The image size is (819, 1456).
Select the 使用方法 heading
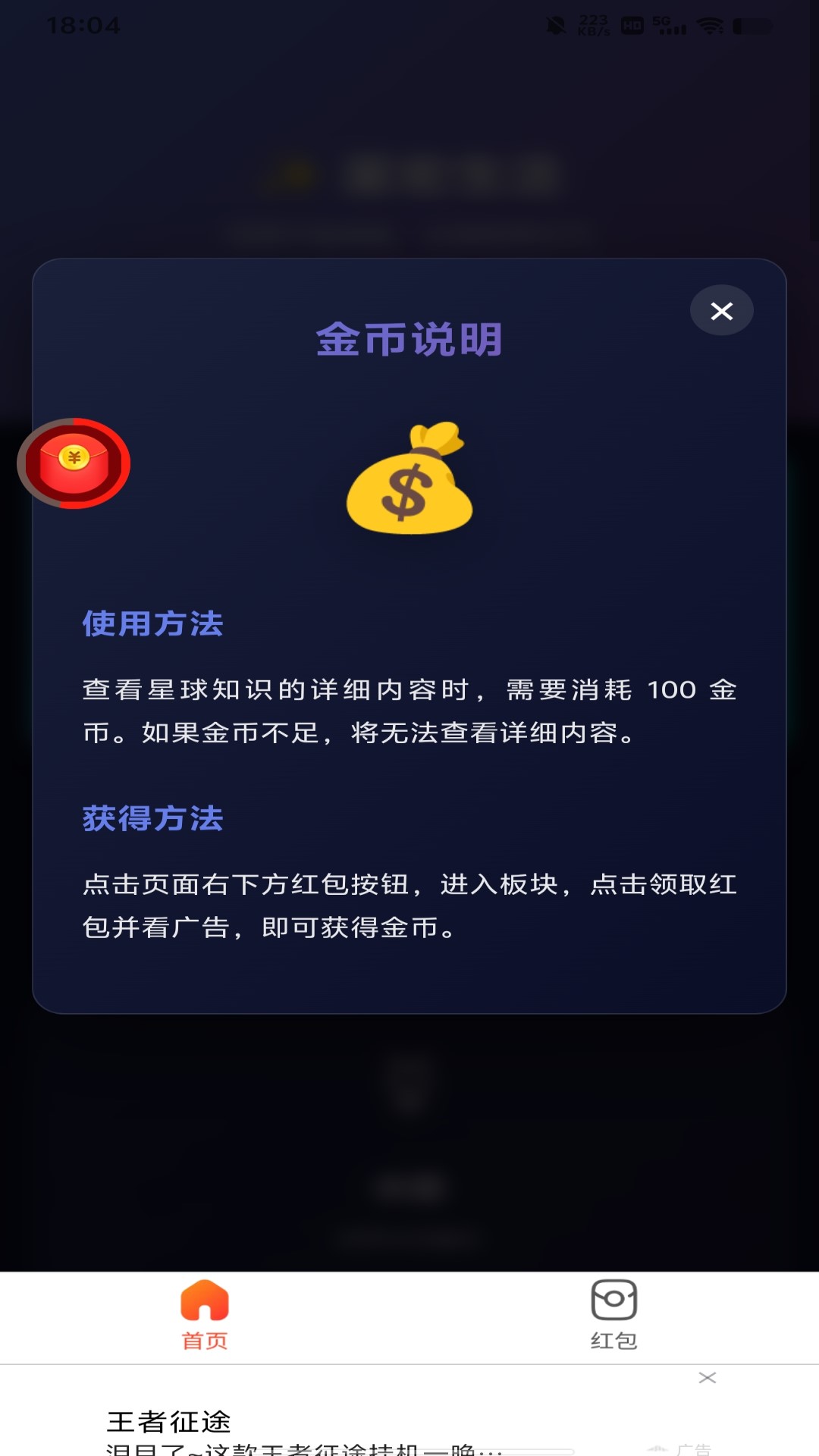tap(152, 625)
